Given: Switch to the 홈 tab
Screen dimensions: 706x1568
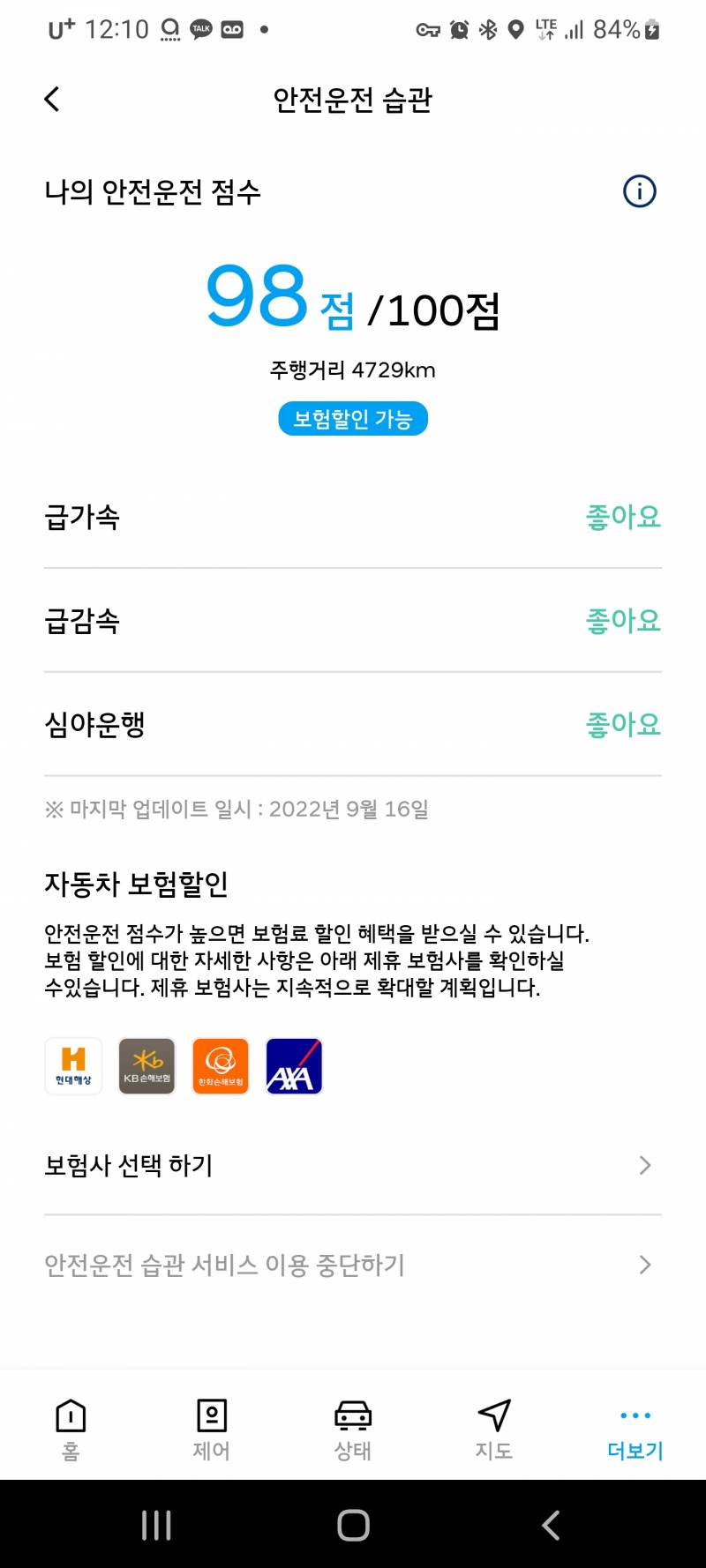Looking at the screenshot, I should [71, 1430].
